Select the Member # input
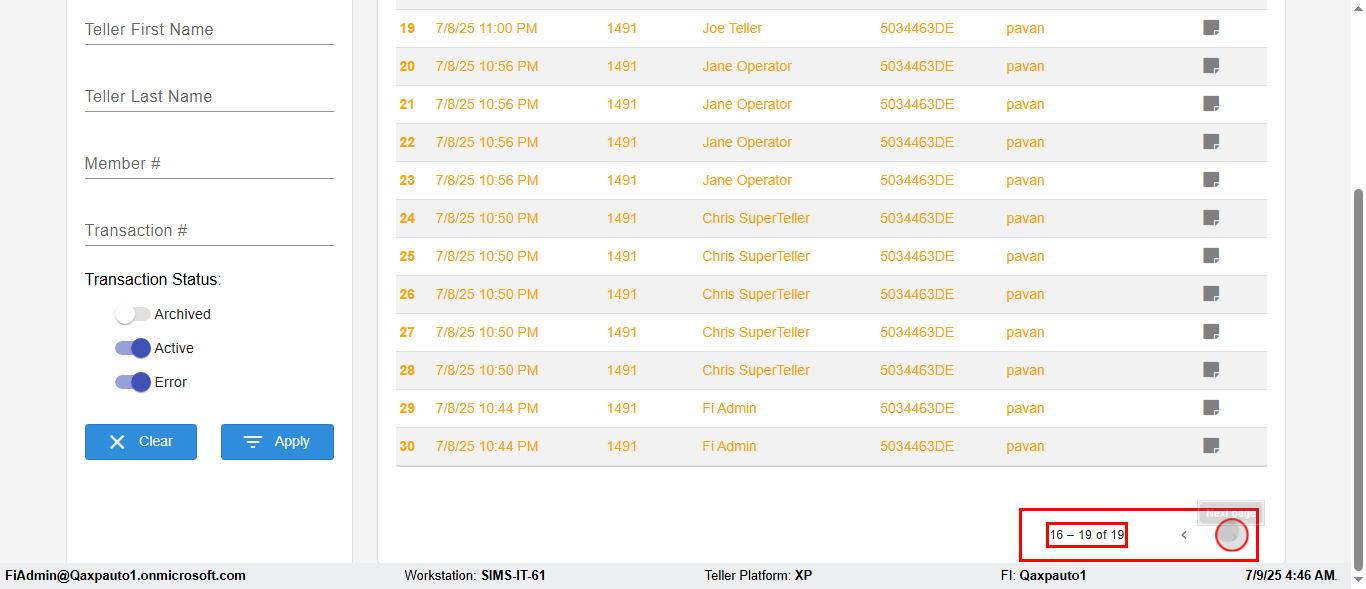 click(x=209, y=164)
